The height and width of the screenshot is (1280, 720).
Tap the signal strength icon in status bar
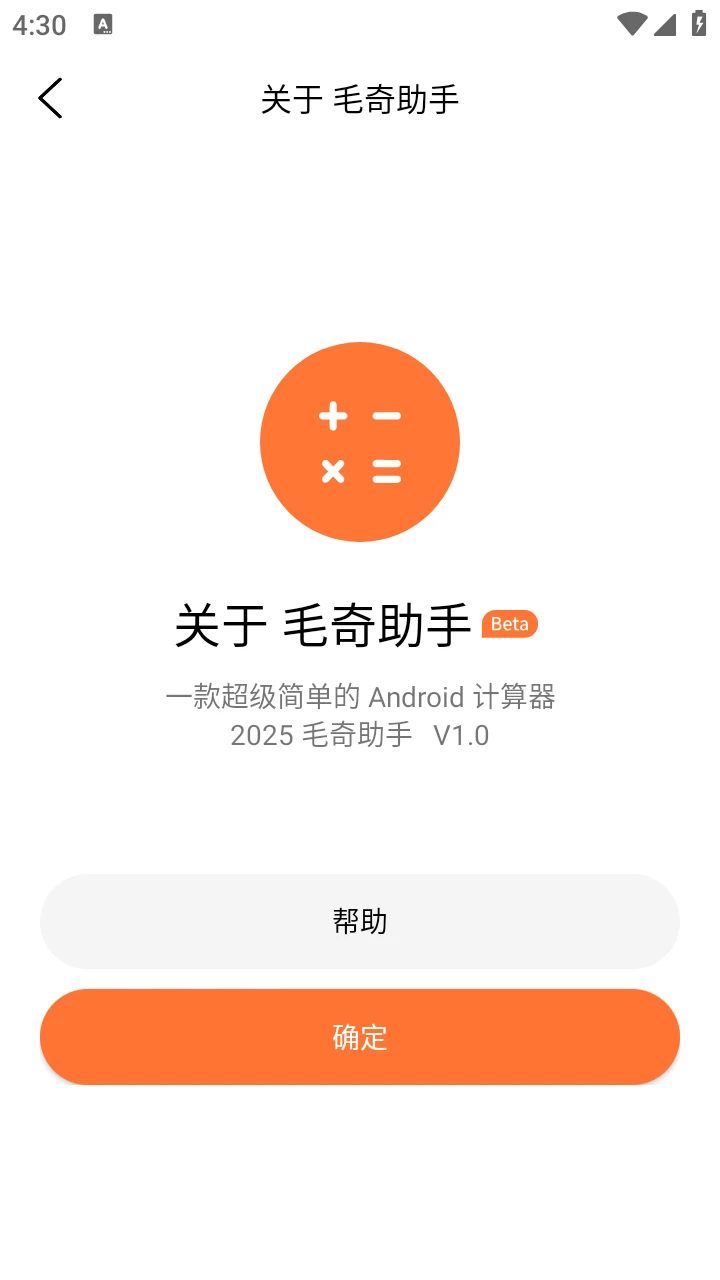666,24
